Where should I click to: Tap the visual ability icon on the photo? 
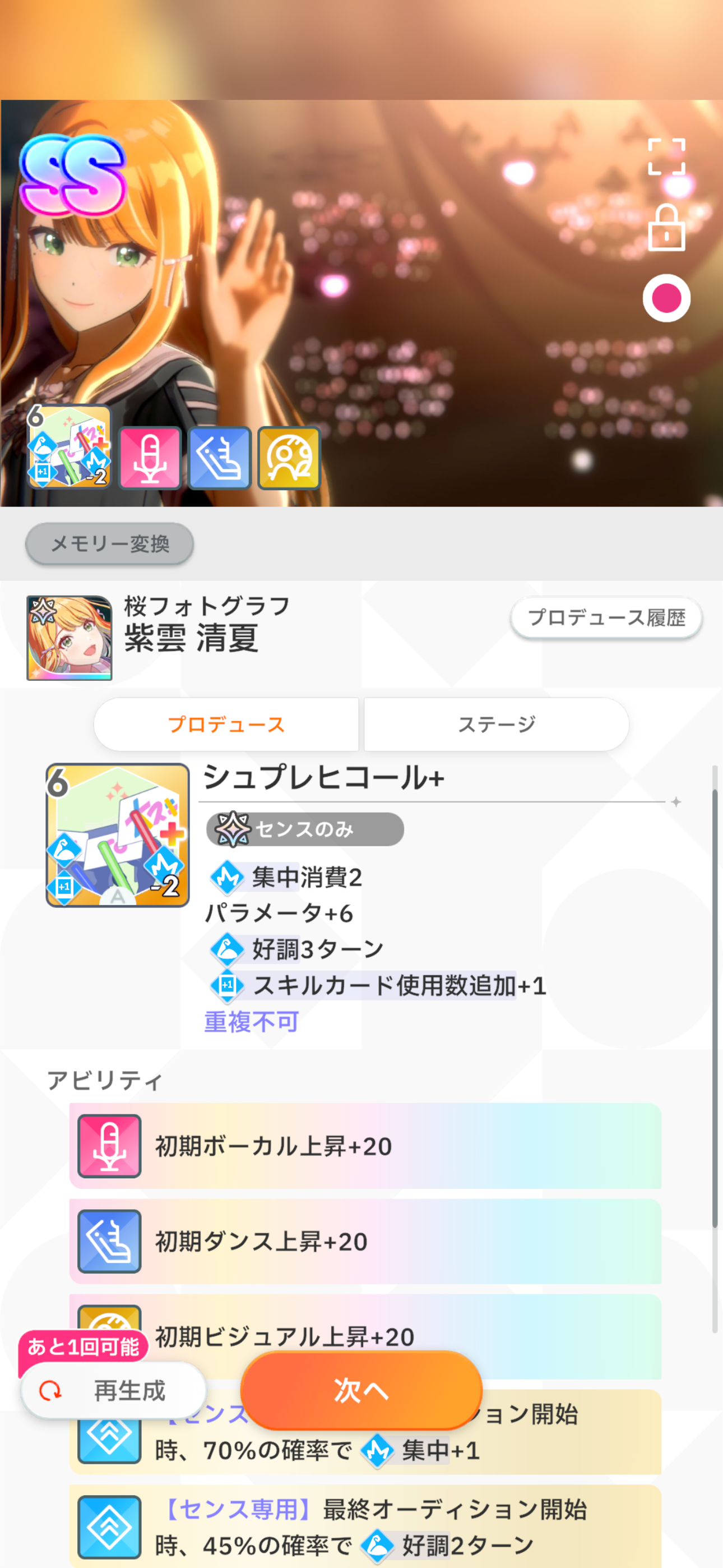click(x=289, y=458)
